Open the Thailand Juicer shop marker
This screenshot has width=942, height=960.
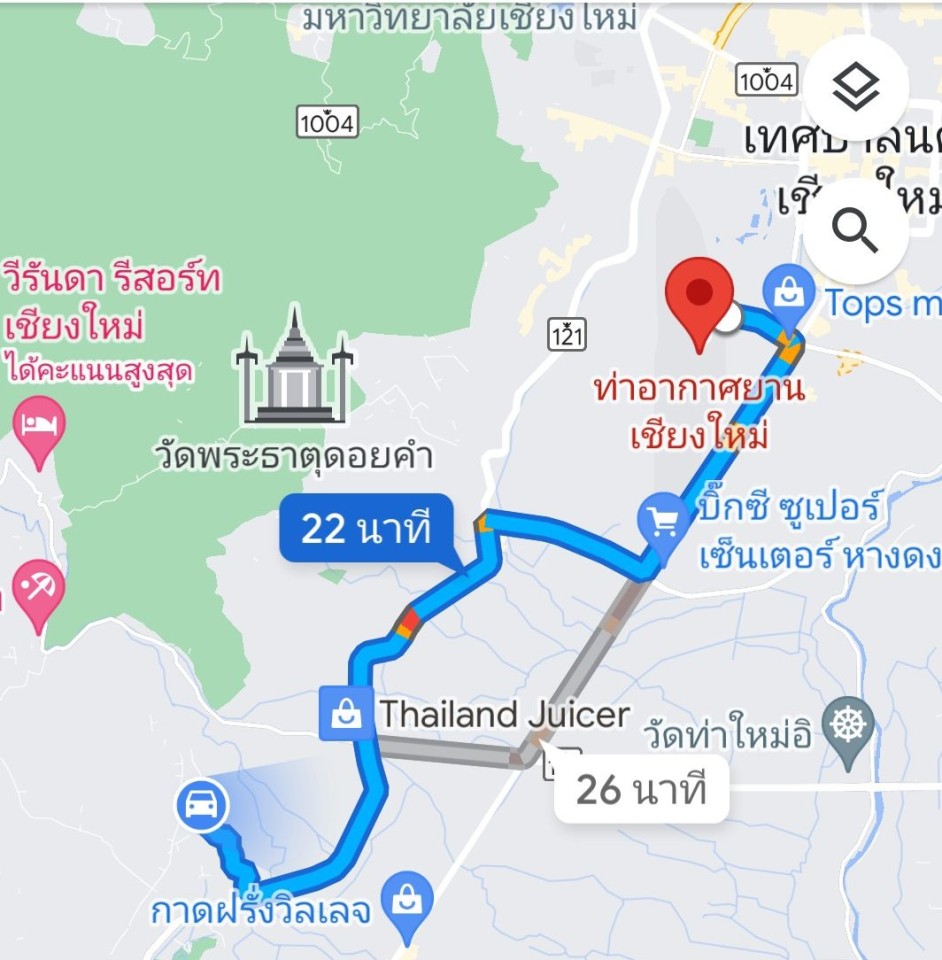click(346, 714)
